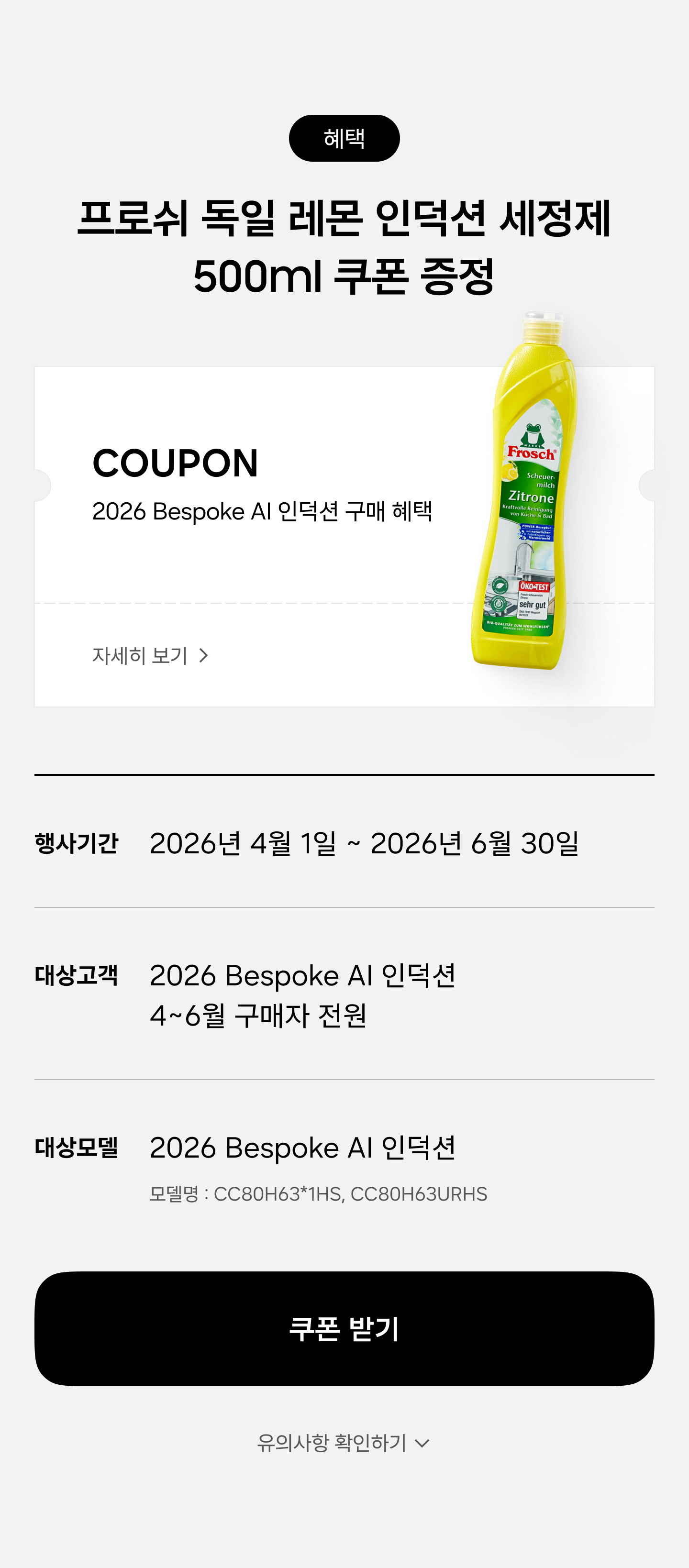
Task: Tap the 쿠폰 받기 button
Action: coord(344,1329)
